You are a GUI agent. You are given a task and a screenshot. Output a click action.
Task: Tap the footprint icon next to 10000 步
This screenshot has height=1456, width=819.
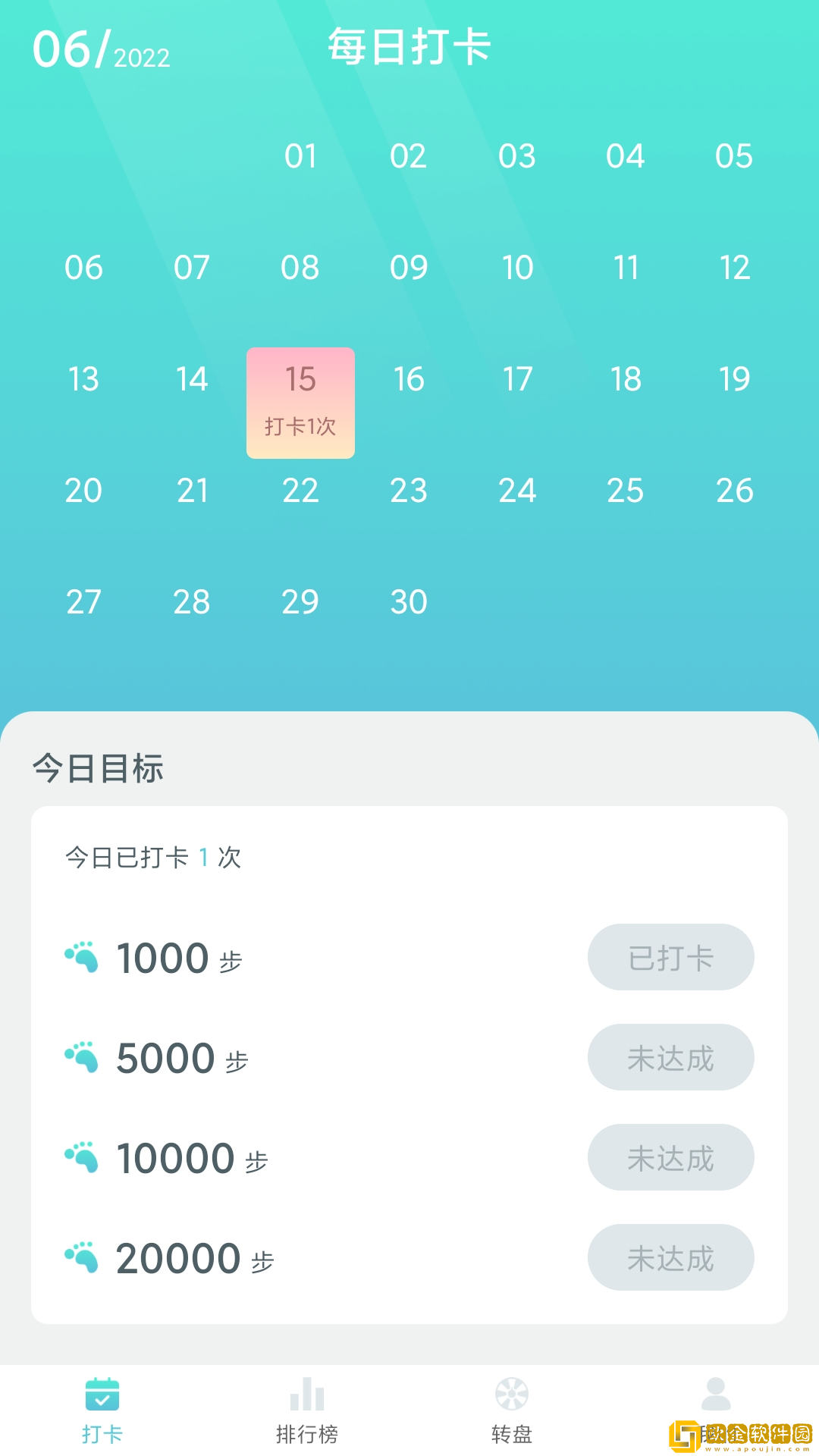coord(83,1157)
